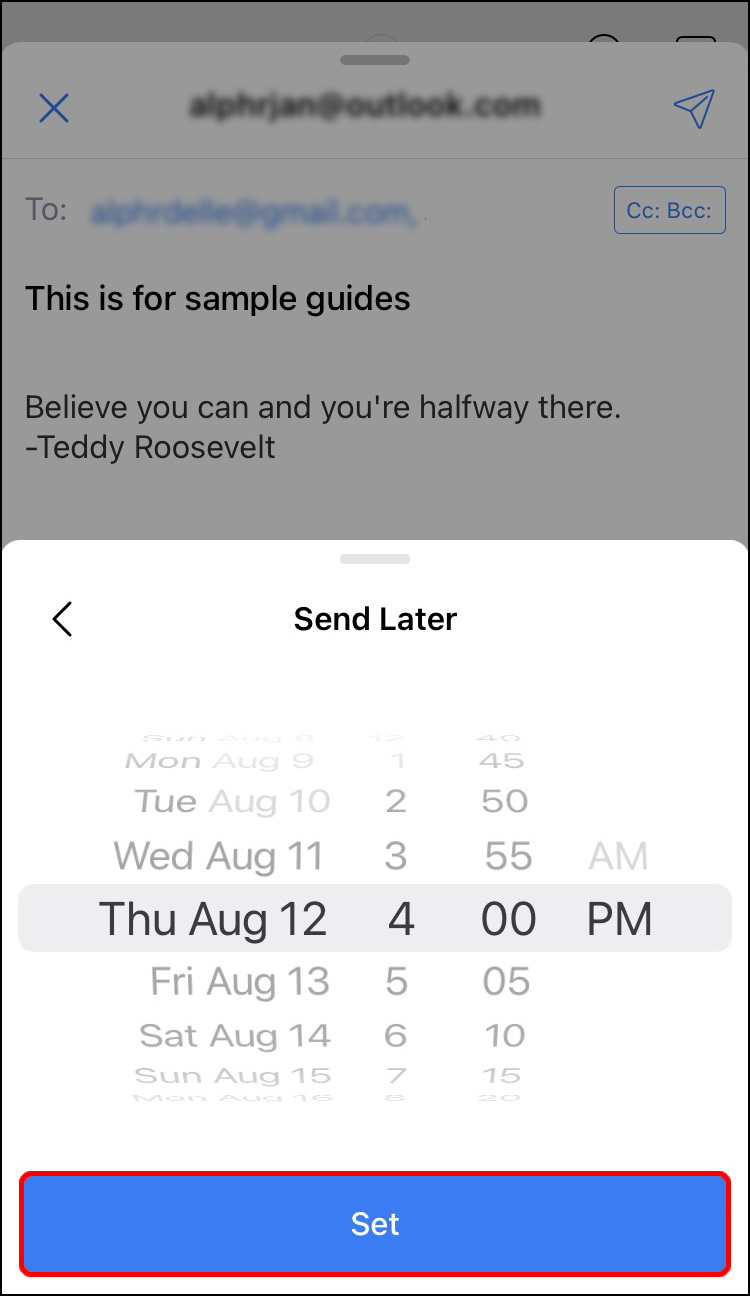Image resolution: width=750 pixels, height=1296 pixels.
Task: Select Fri Aug 13 in date picker
Action: (240, 982)
